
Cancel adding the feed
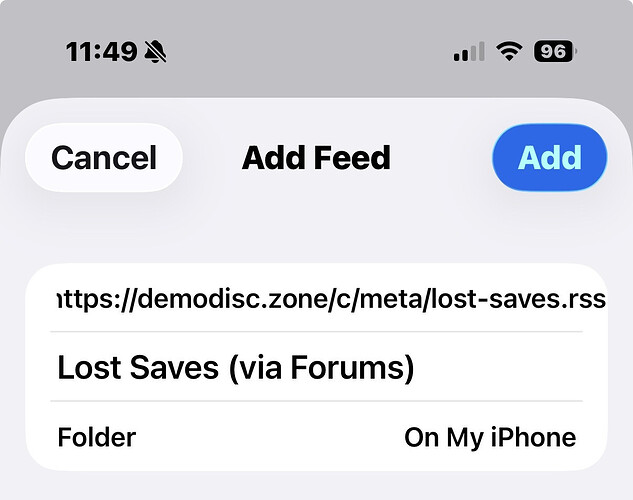104,158
